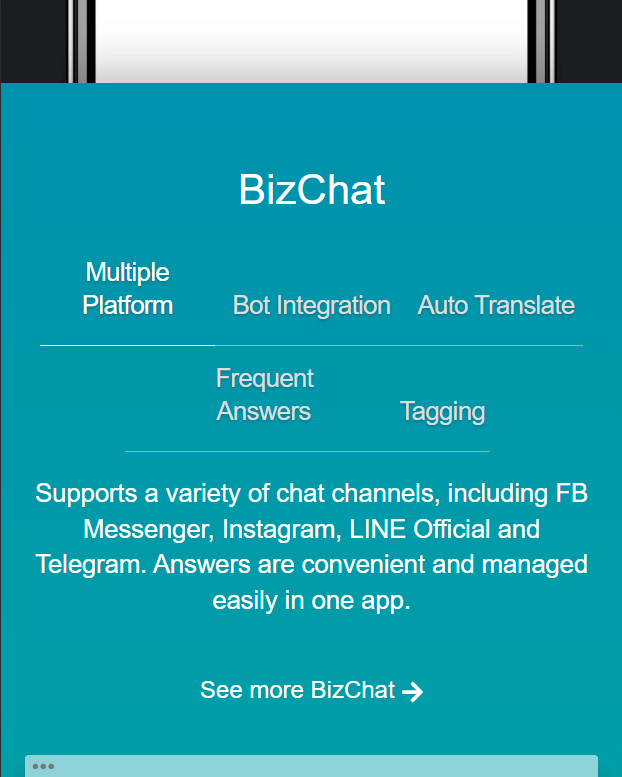This screenshot has height=777, width=622.
Task: Switch to the Bot Integration tab
Action: [x=311, y=305]
